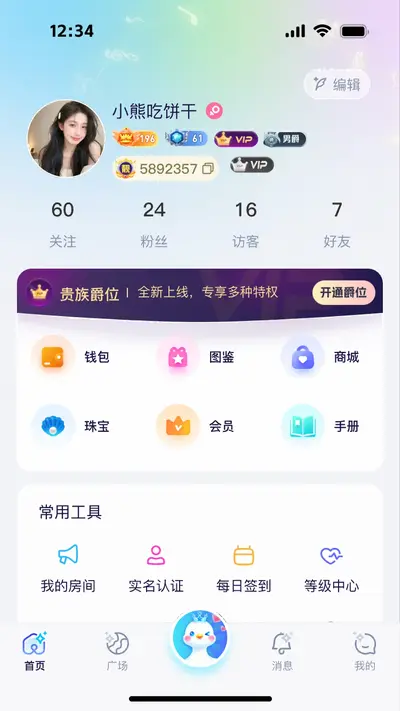Open the 钱包 wallet
Image resolution: width=400 pixels, height=711 pixels.
(x=75, y=357)
